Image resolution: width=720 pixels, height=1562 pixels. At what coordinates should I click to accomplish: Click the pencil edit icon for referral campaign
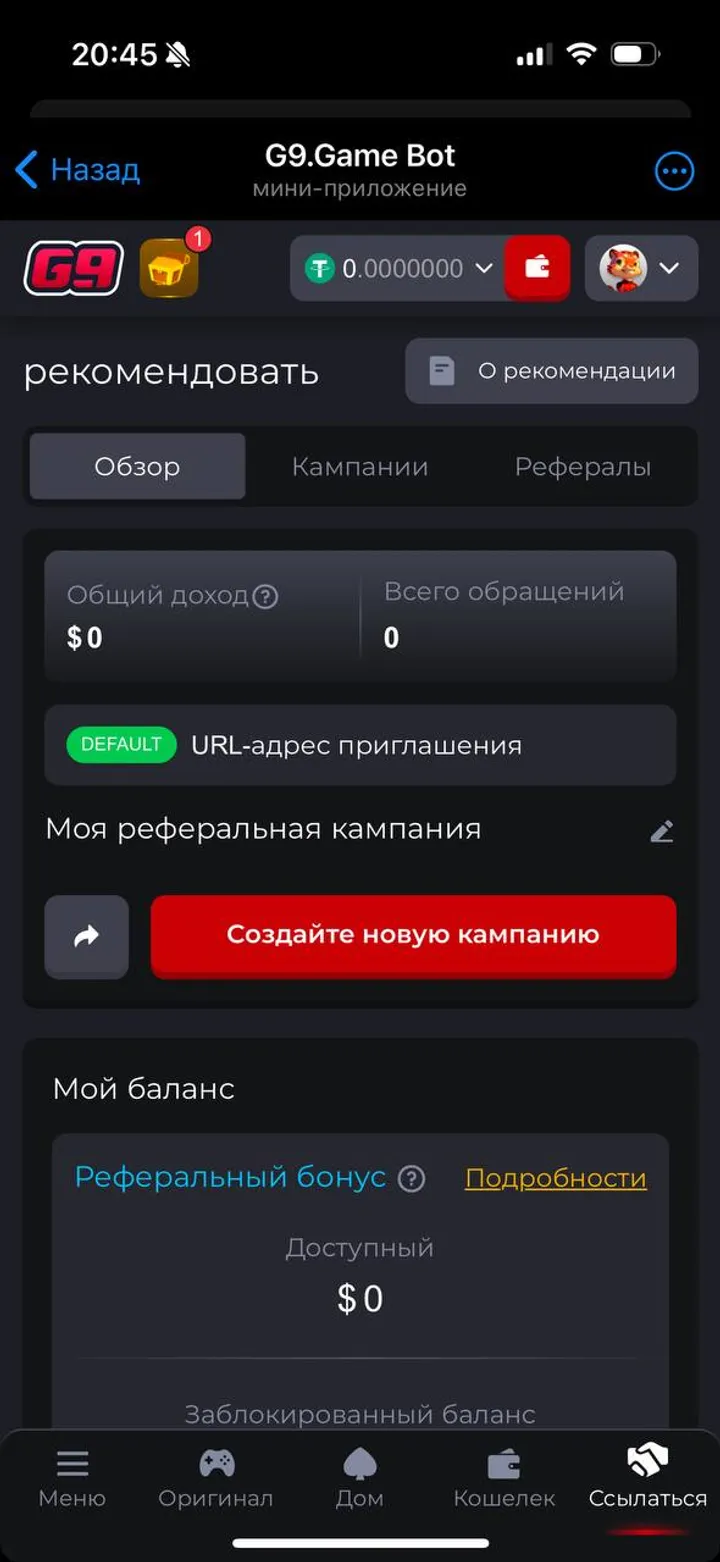click(662, 829)
